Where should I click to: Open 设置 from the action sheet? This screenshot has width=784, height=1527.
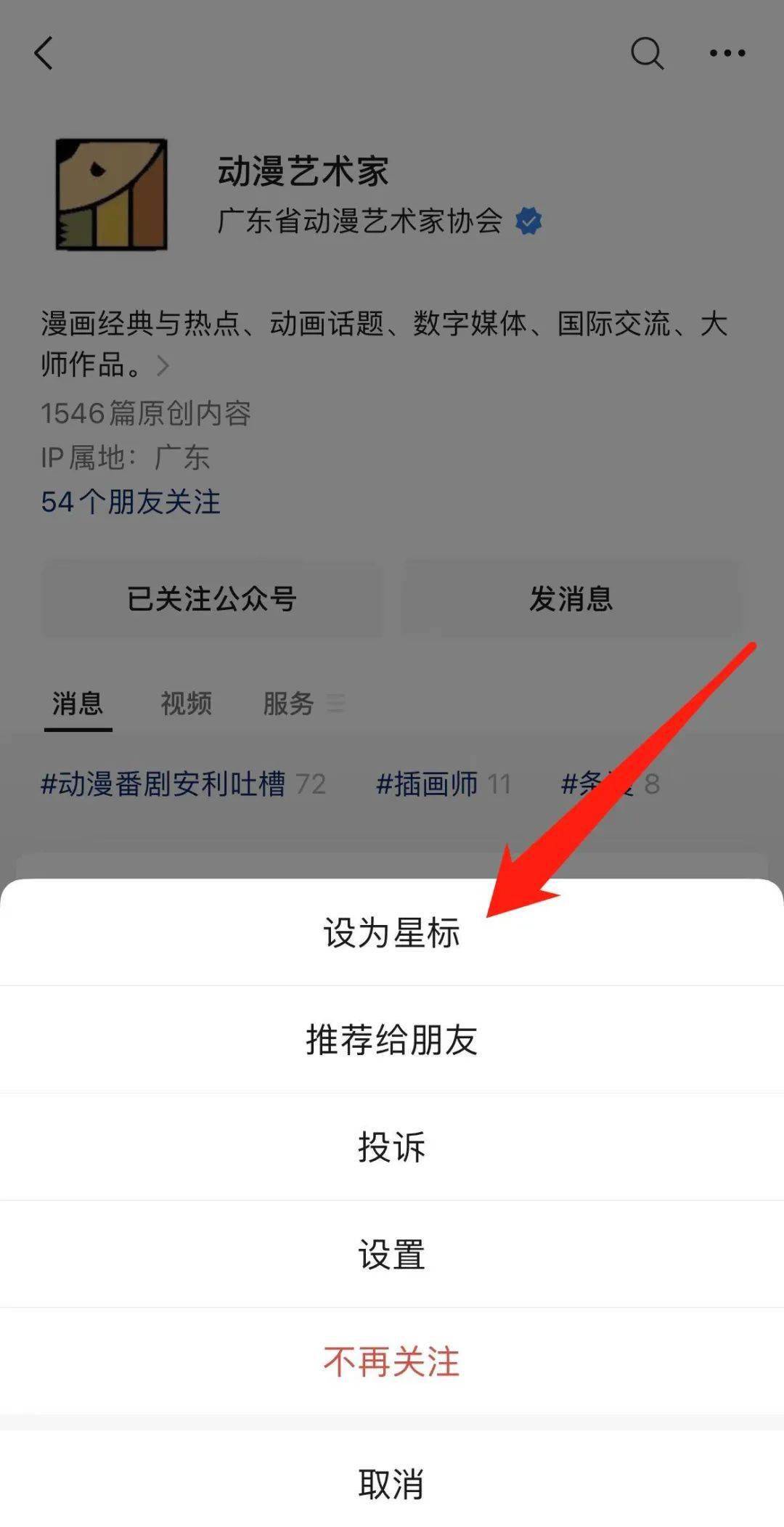pos(391,1254)
